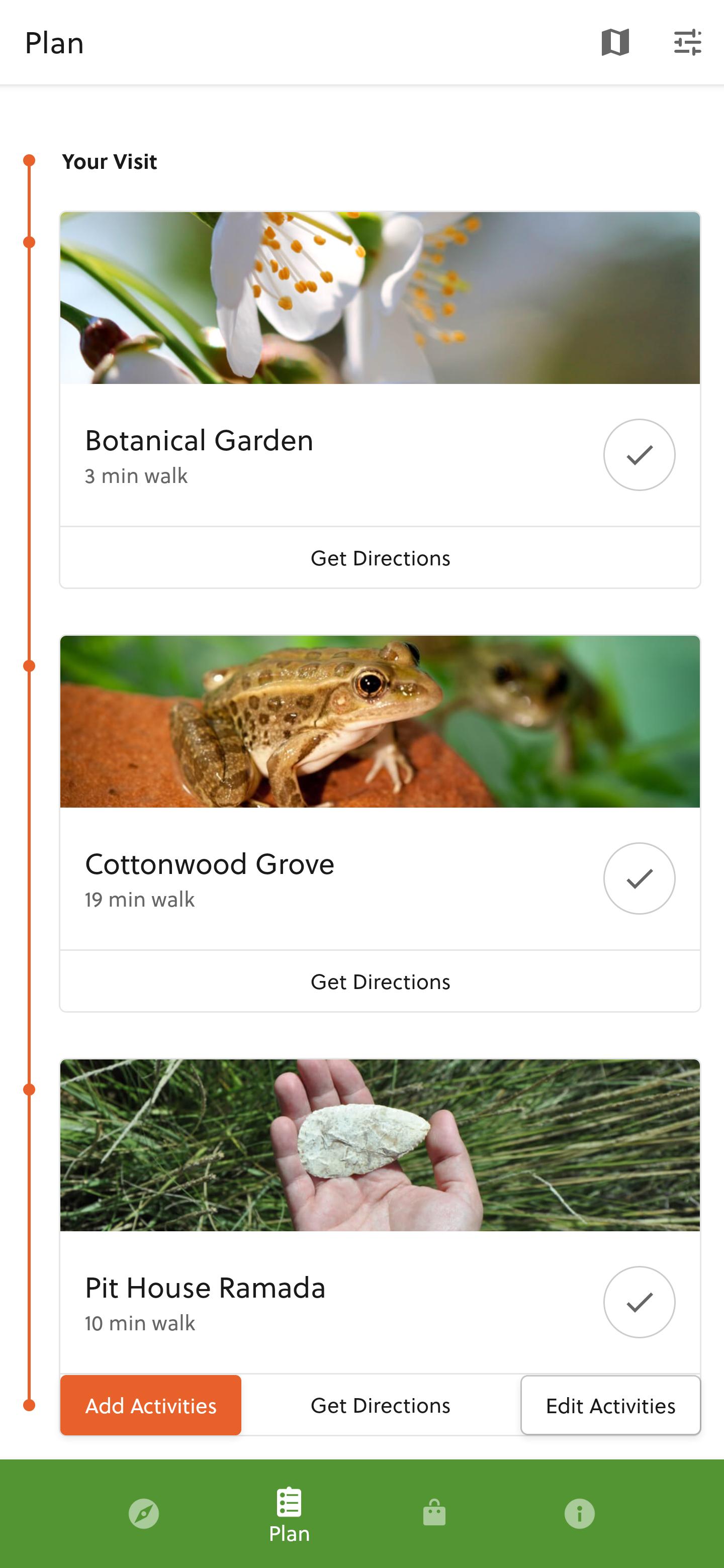Select the Plan tab
Image resolution: width=724 pixels, height=1568 pixels.
tap(289, 1514)
